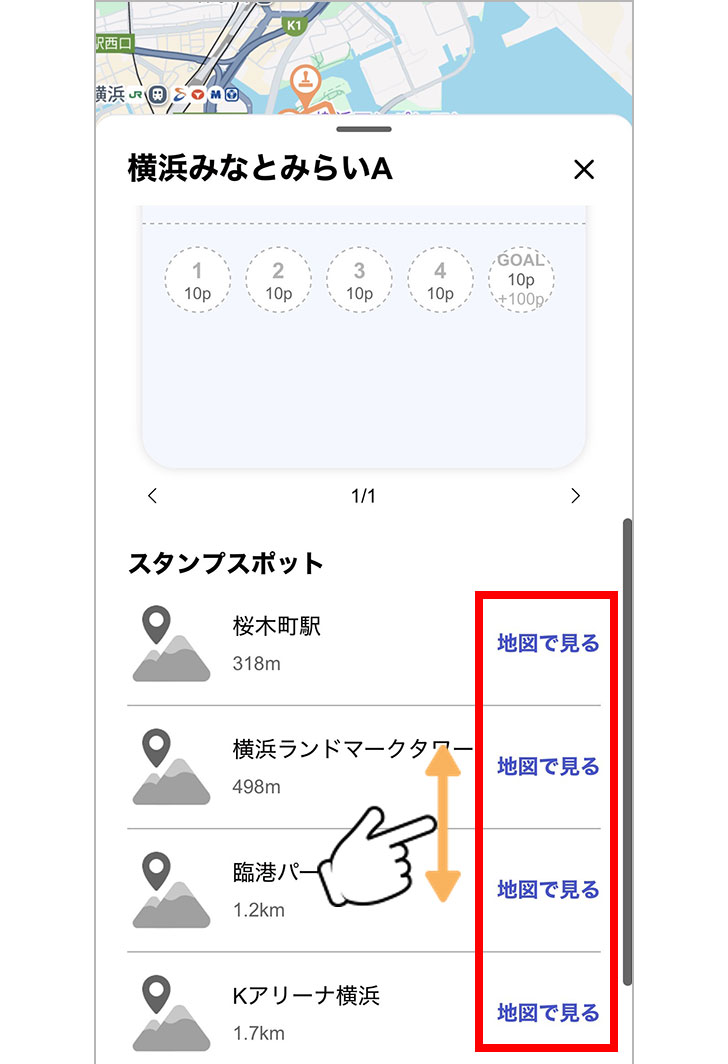The width and height of the screenshot is (728, 1064).
Task: Tap the red railway line icon near the 横浜 label
Action: 197,95
